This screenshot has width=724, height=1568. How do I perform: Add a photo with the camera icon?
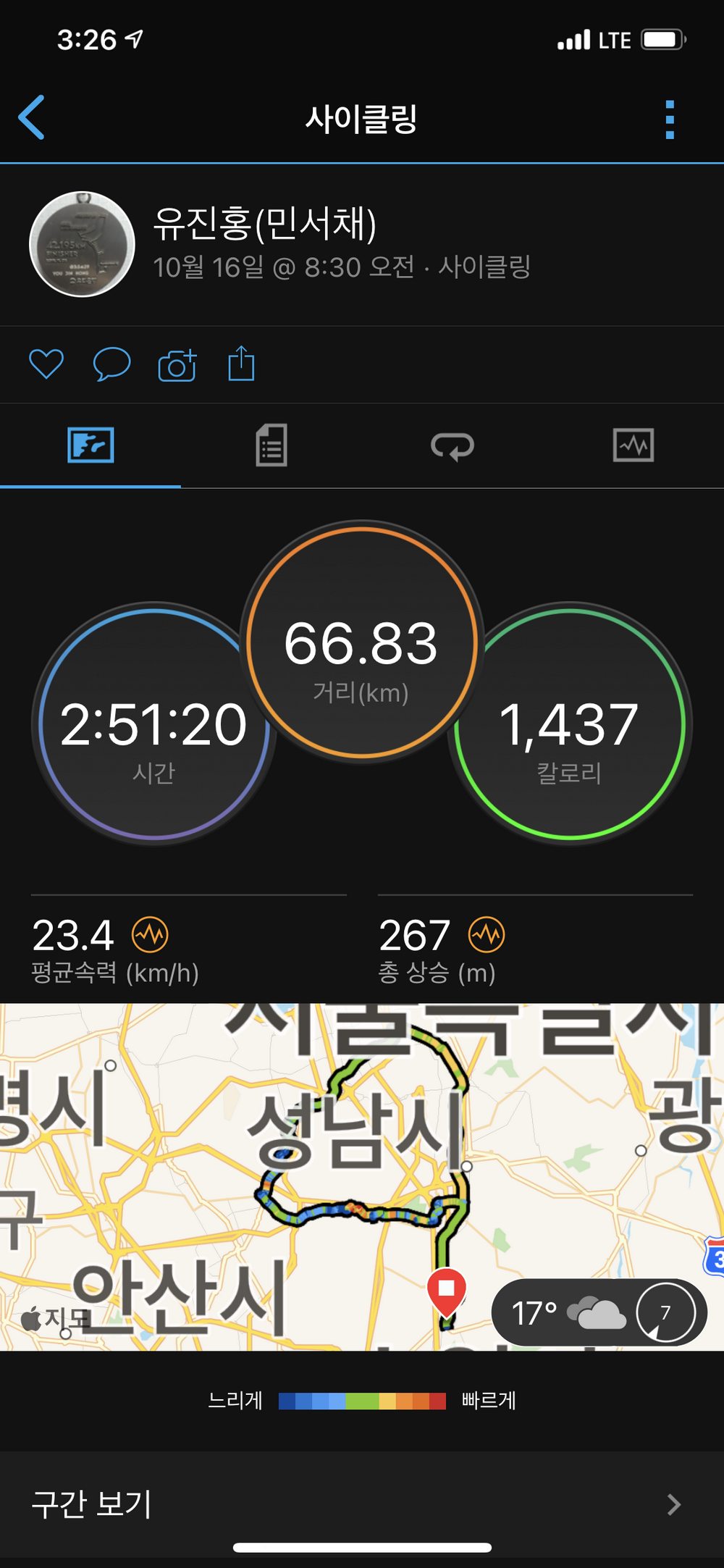pyautogui.click(x=177, y=364)
